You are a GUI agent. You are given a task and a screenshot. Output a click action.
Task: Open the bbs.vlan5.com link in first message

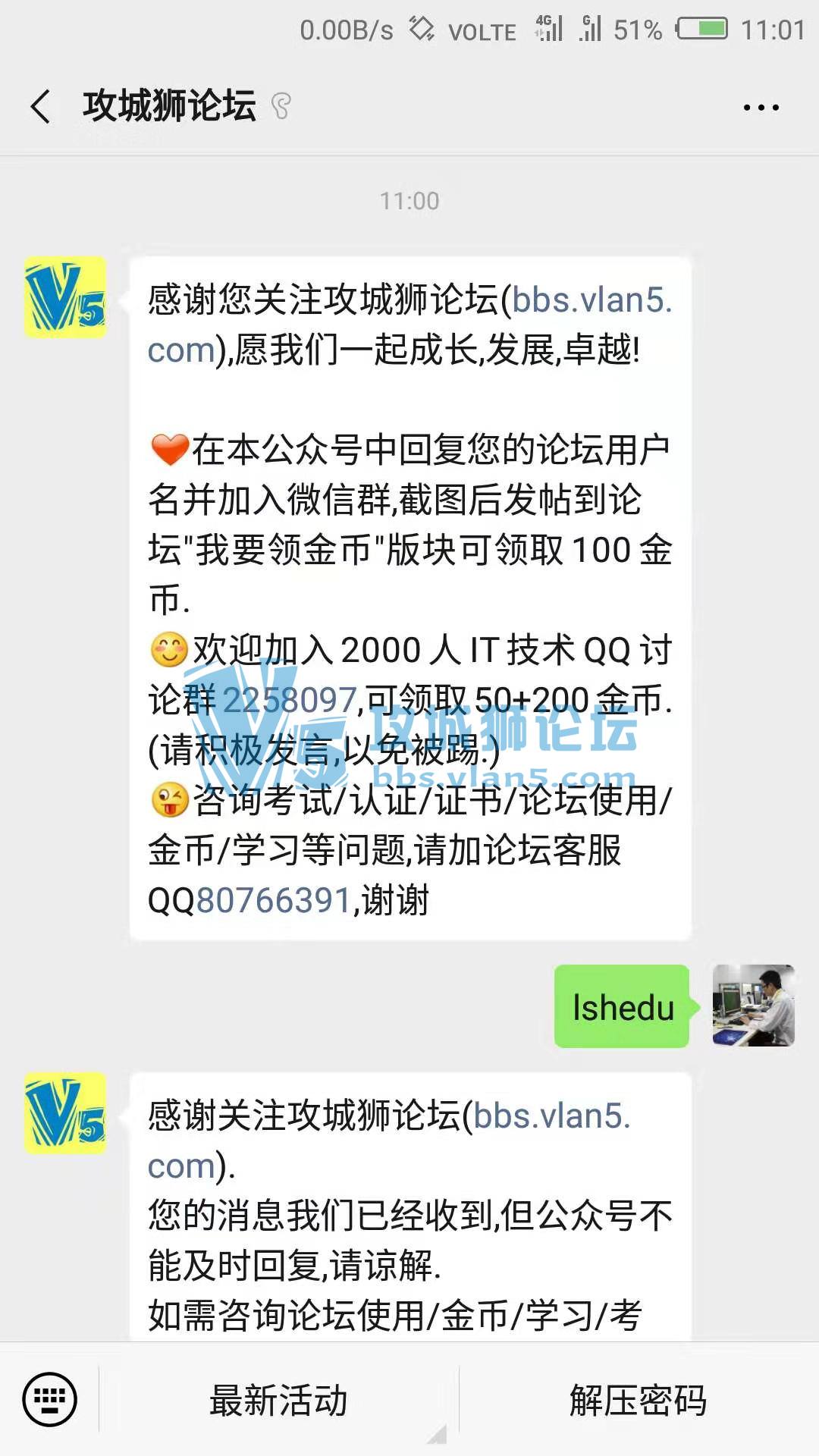(591, 300)
